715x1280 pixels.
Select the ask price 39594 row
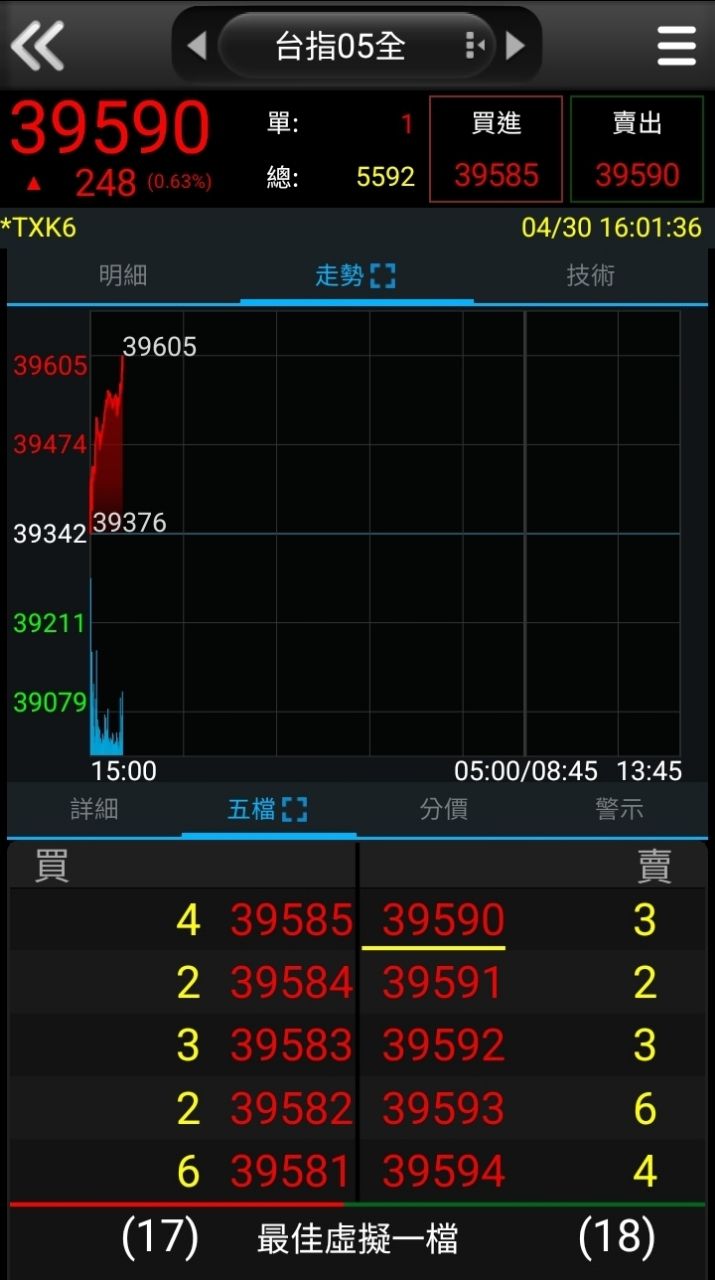pyautogui.click(x=532, y=1171)
